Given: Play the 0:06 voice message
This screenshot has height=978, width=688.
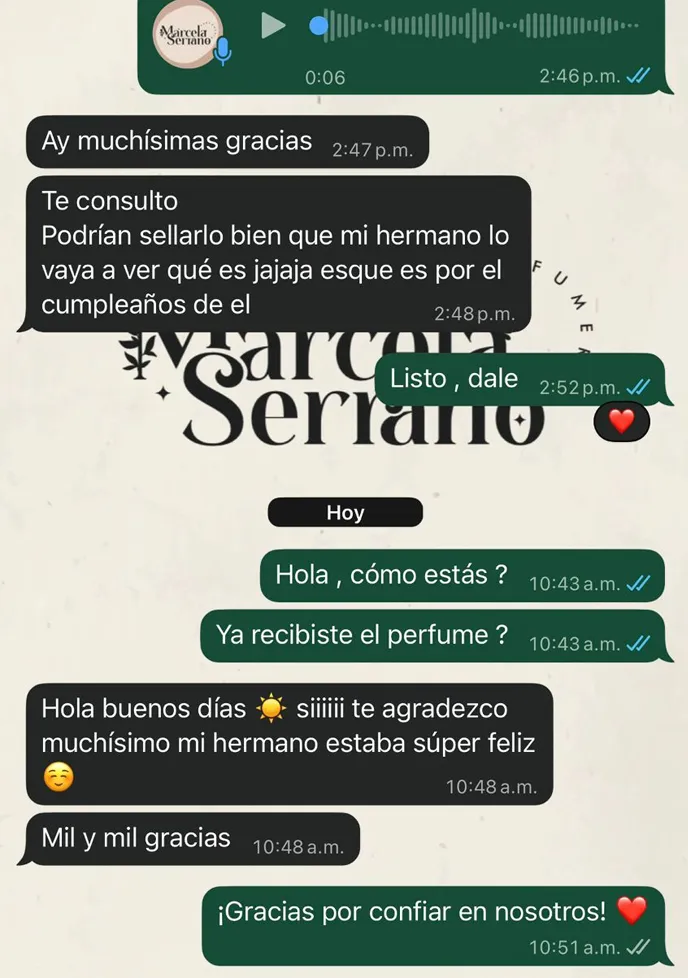Looking at the screenshot, I should click(x=272, y=25).
